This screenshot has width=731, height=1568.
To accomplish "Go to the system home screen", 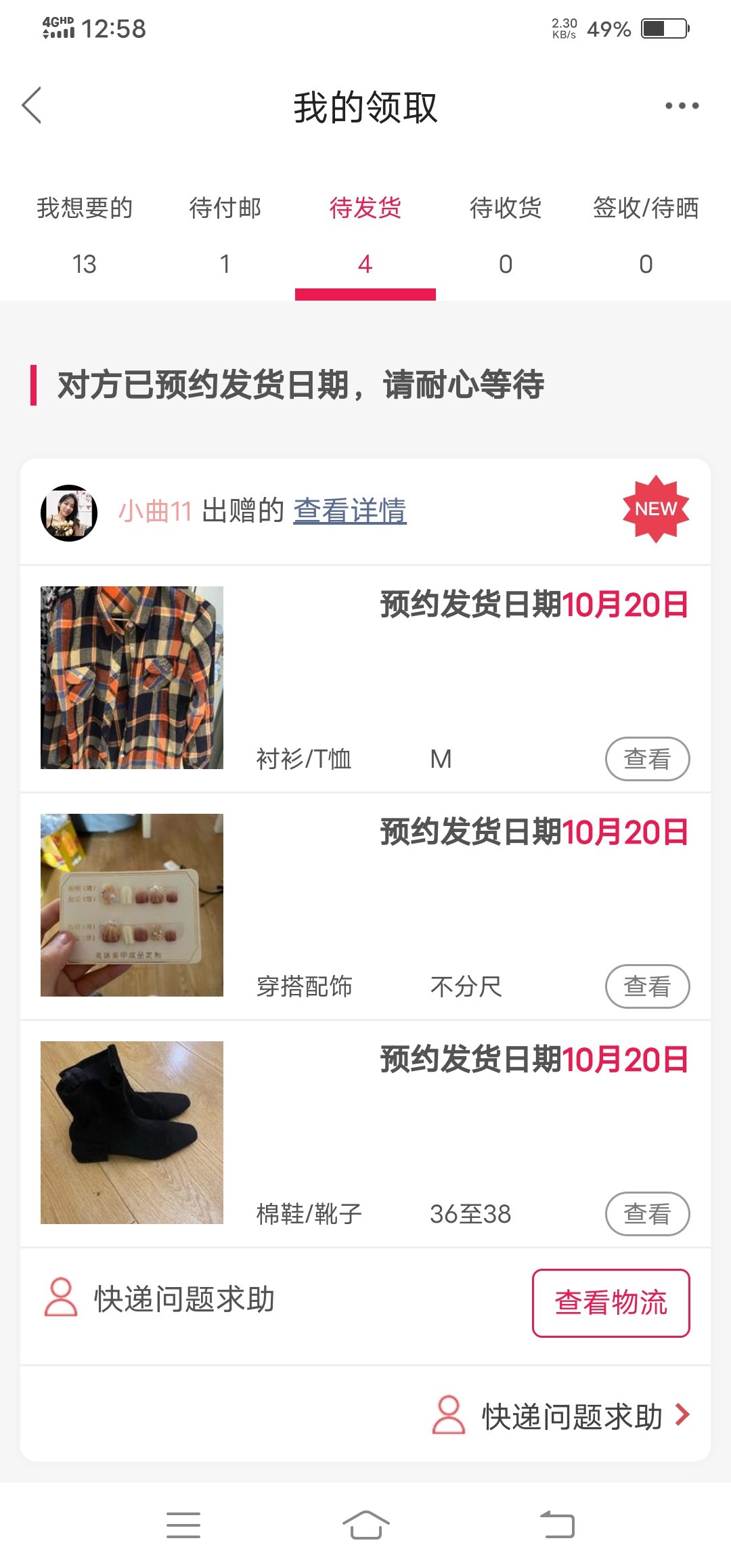I will click(x=365, y=1525).
